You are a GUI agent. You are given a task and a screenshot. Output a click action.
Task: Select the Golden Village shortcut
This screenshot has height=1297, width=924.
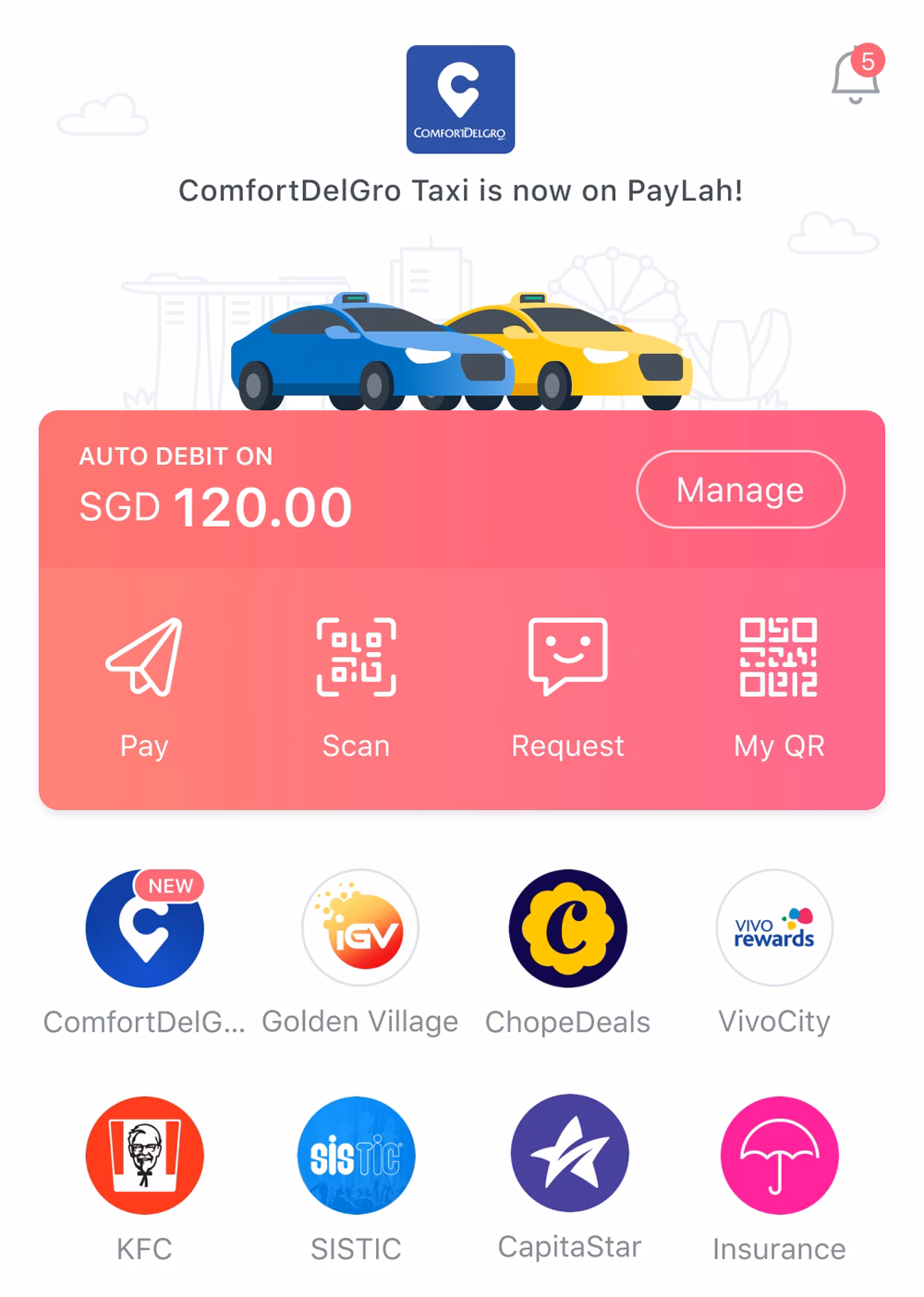357,929
